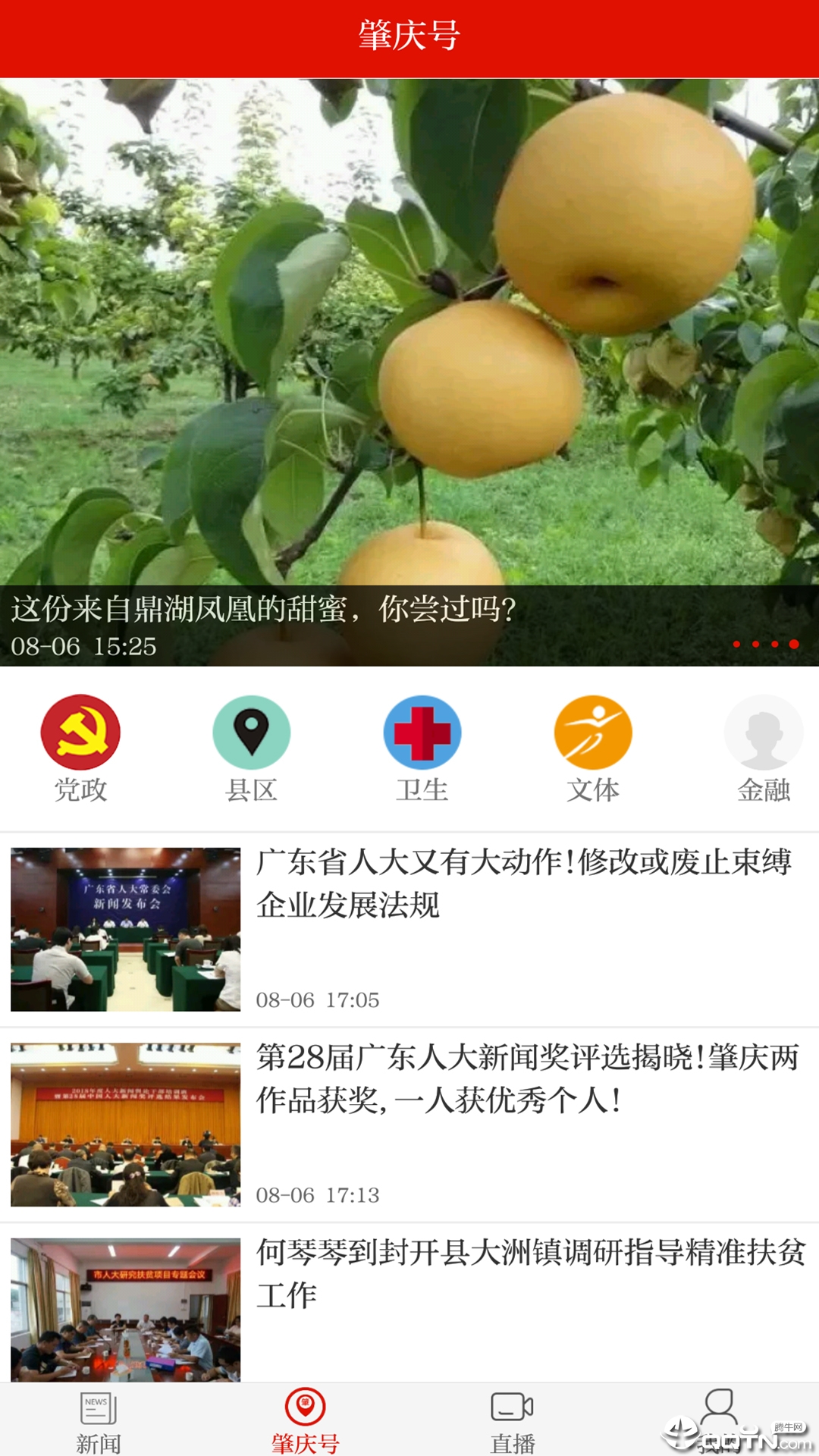Viewport: 819px width, 1456px height.
Task: Open the 直播 camera icon in bottom bar
Action: point(510,1407)
